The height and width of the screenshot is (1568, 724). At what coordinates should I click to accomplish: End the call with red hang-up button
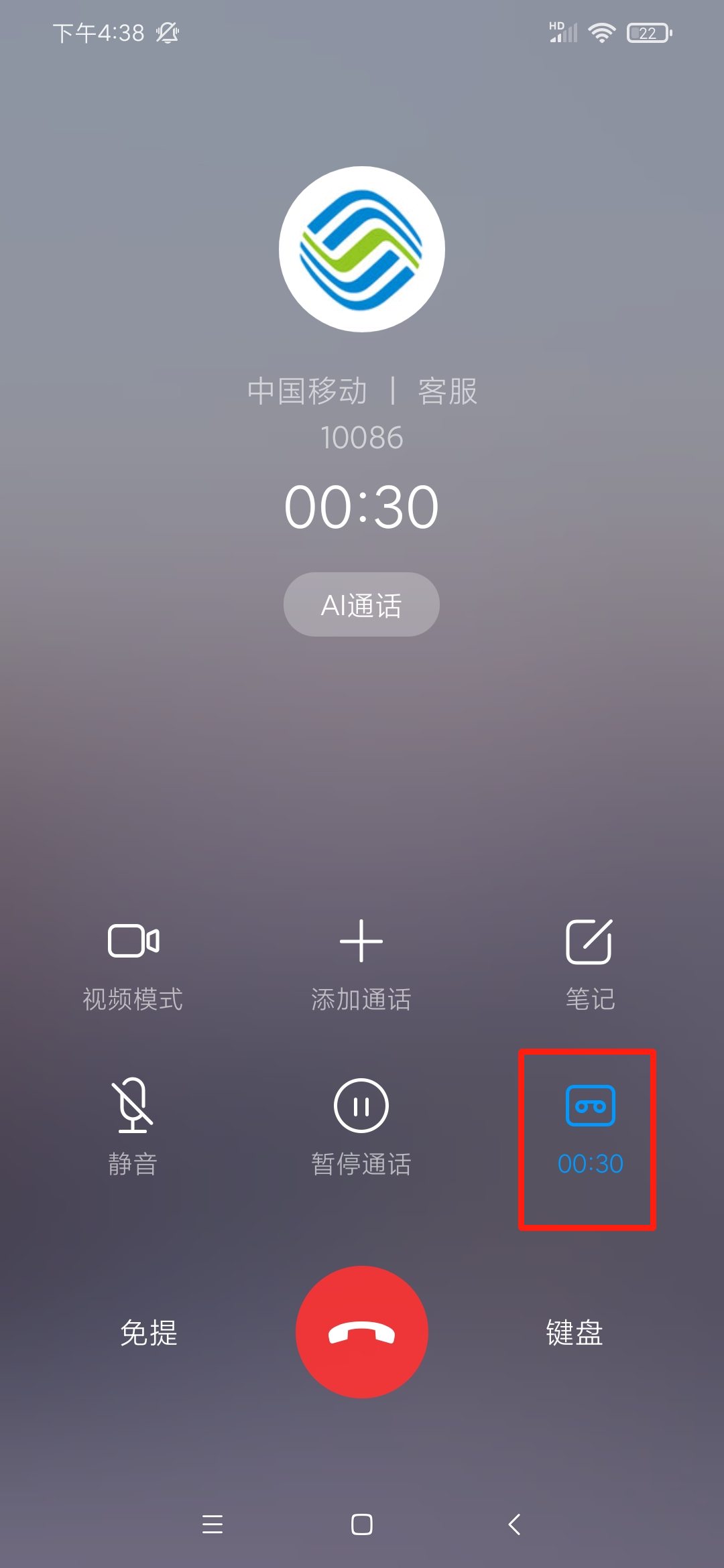pos(362,1332)
